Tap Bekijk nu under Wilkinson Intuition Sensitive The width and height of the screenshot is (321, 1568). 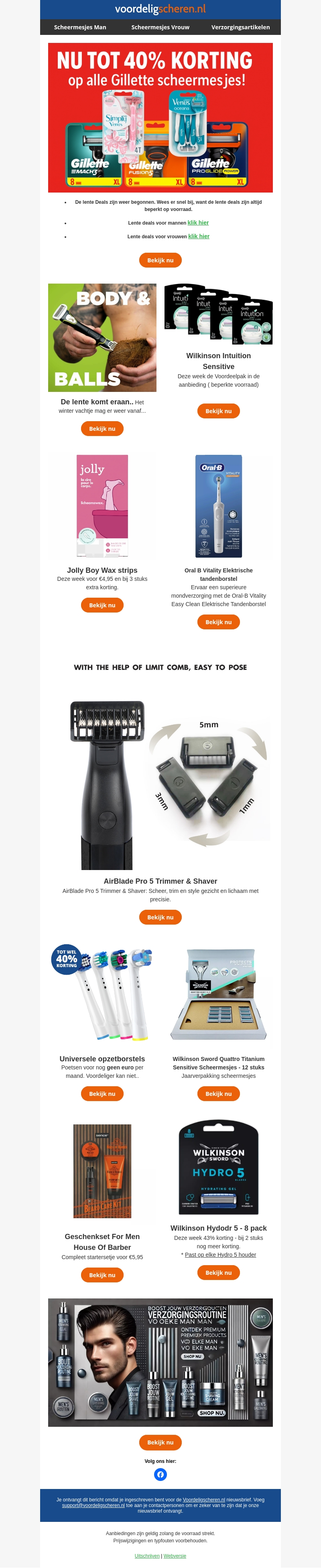tap(218, 411)
